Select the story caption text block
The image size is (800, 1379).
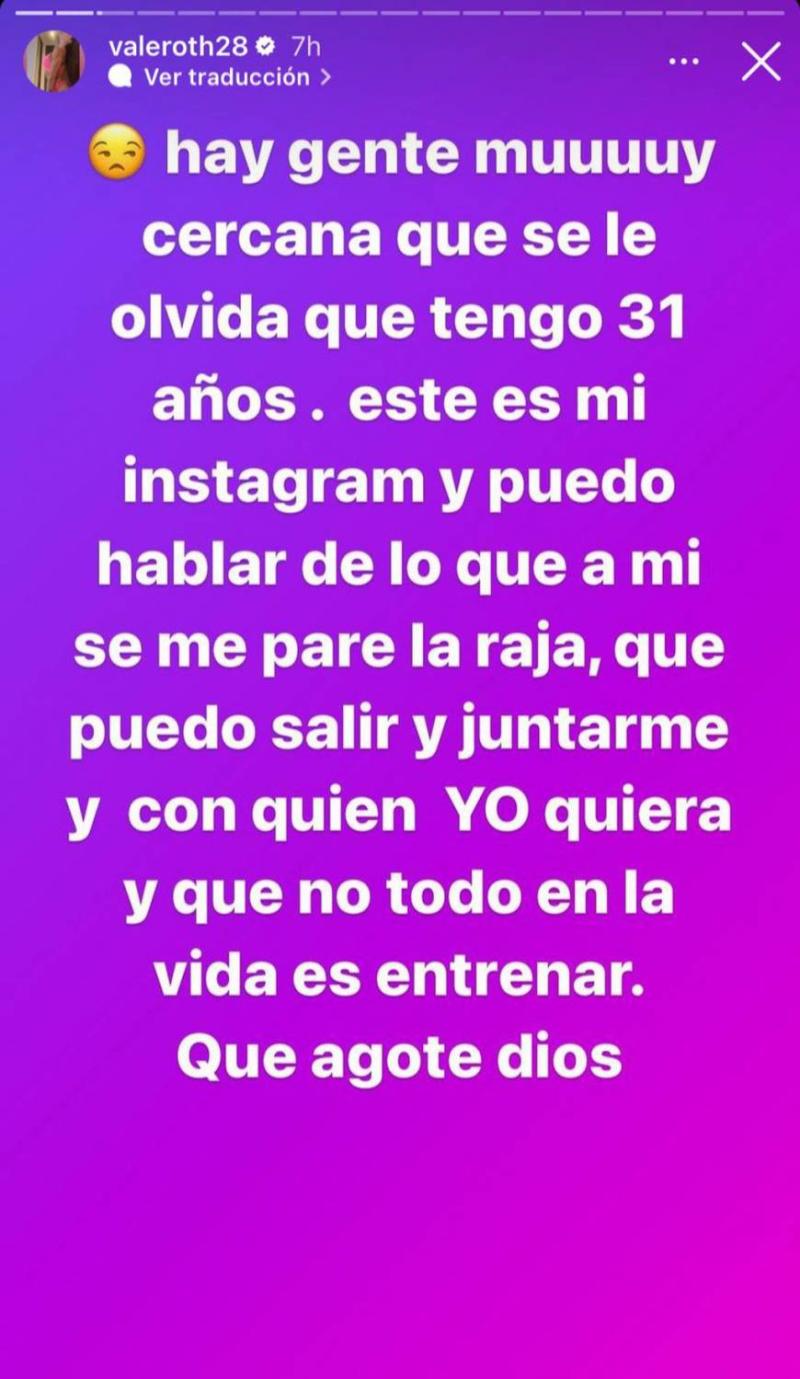[x=400, y=600]
